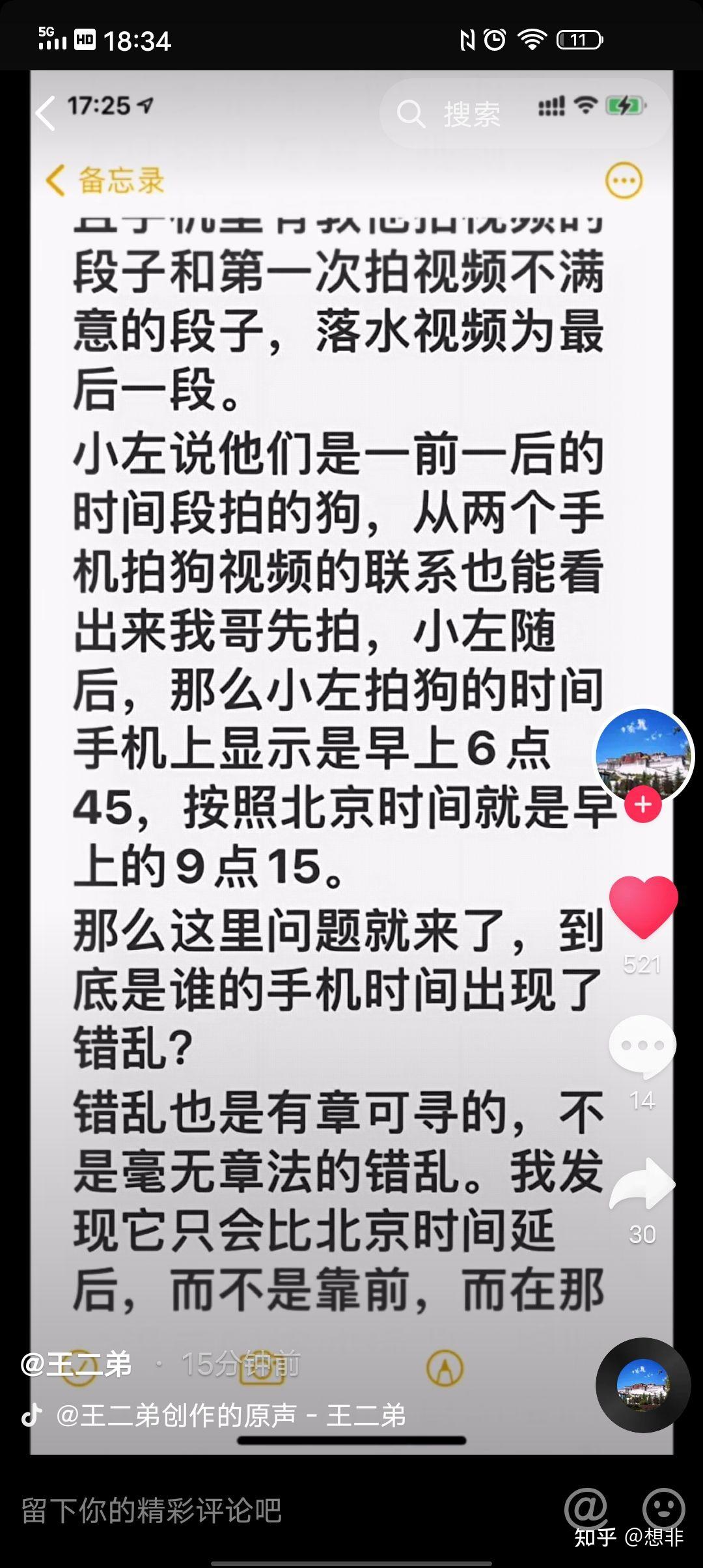This screenshot has height=1568, width=703.
Task: Open 王二弟's profile avatar
Action: (x=644, y=755)
